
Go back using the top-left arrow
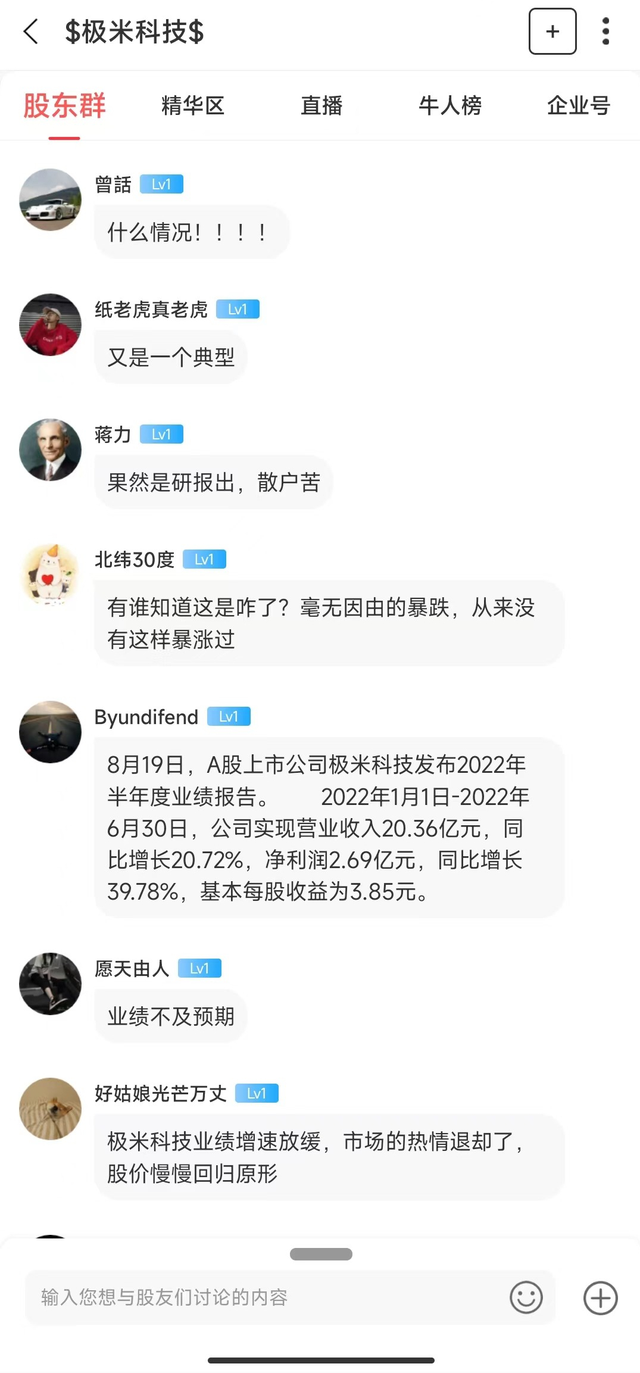pos(31,32)
